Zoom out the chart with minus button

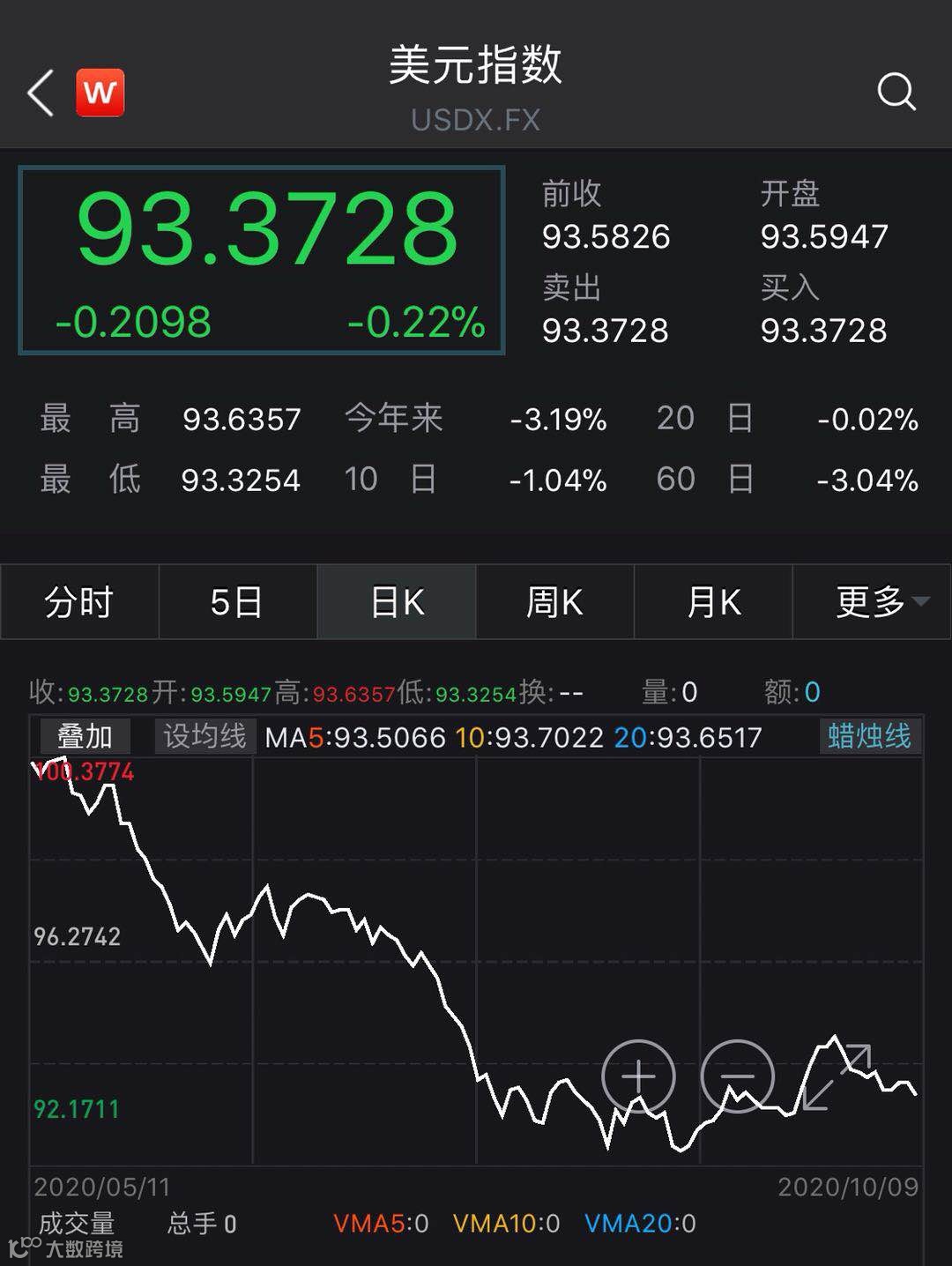point(737,1076)
